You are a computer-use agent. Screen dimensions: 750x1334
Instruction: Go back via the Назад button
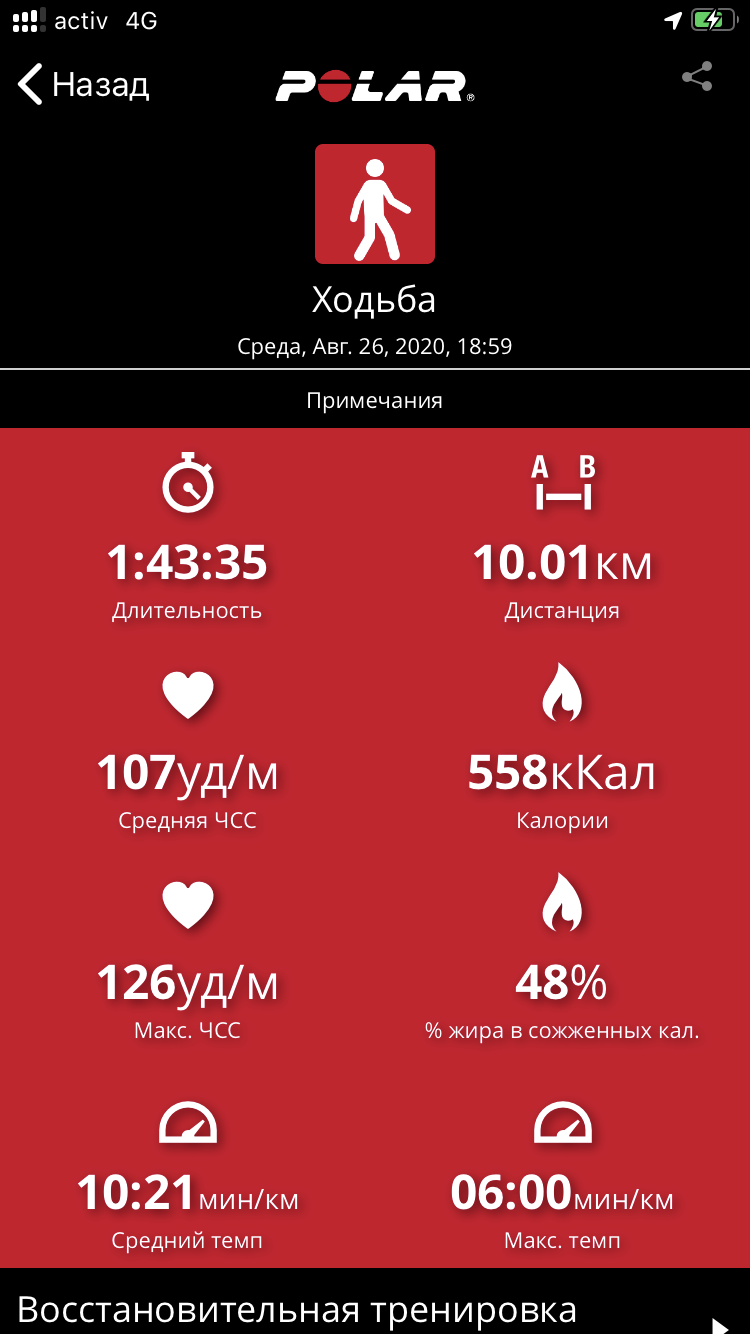[x=84, y=85]
